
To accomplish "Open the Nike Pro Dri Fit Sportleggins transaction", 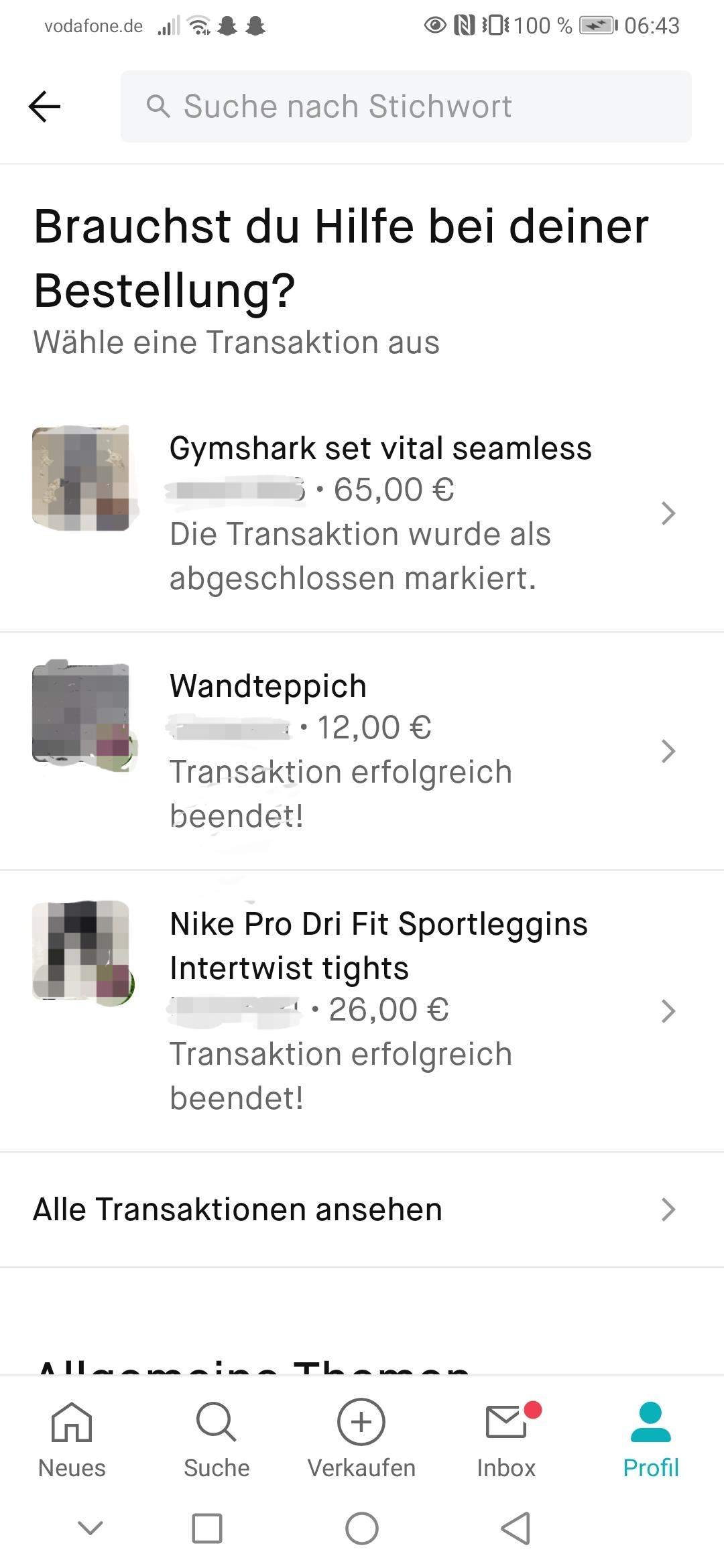I will tap(362, 1010).
